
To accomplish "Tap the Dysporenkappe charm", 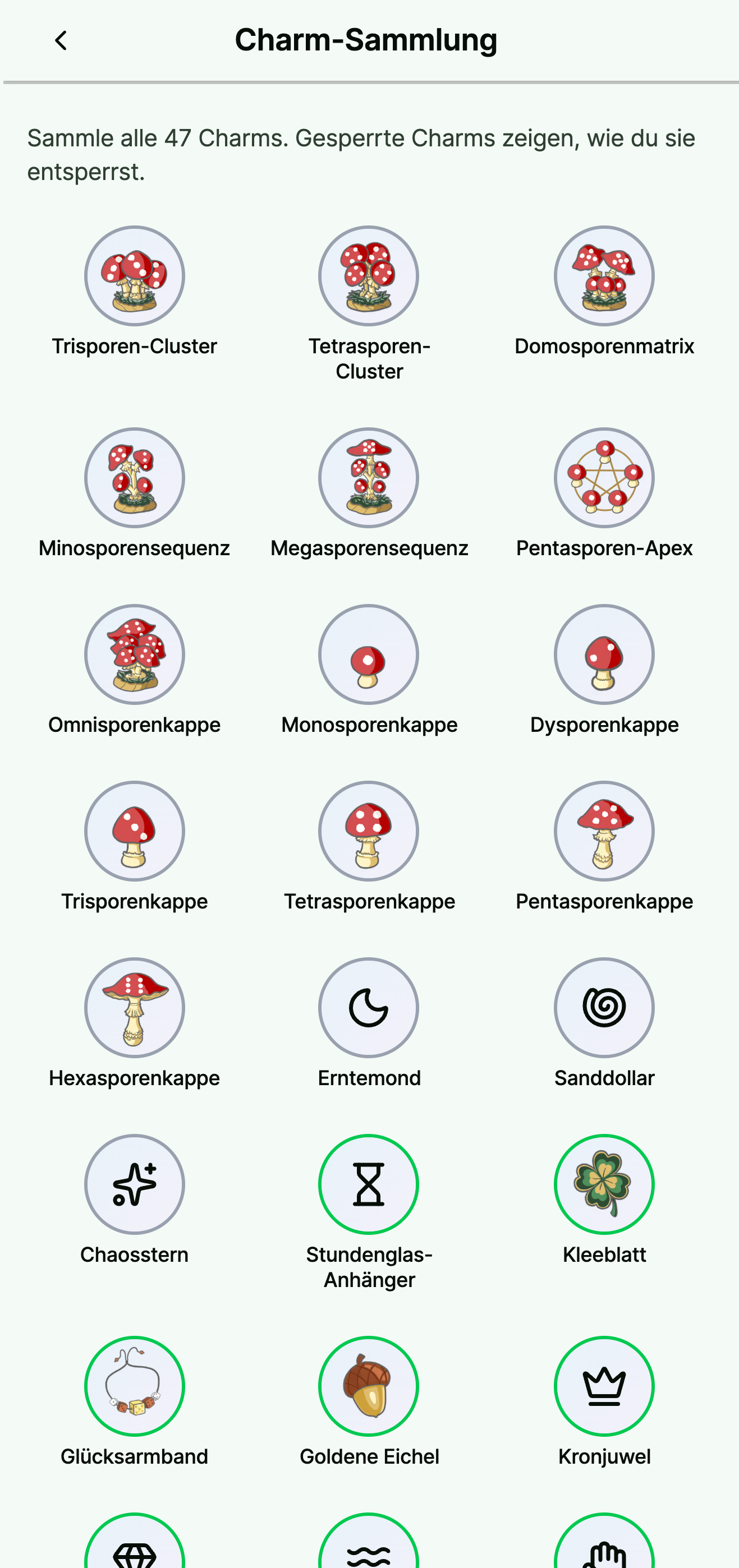I will click(x=604, y=654).
